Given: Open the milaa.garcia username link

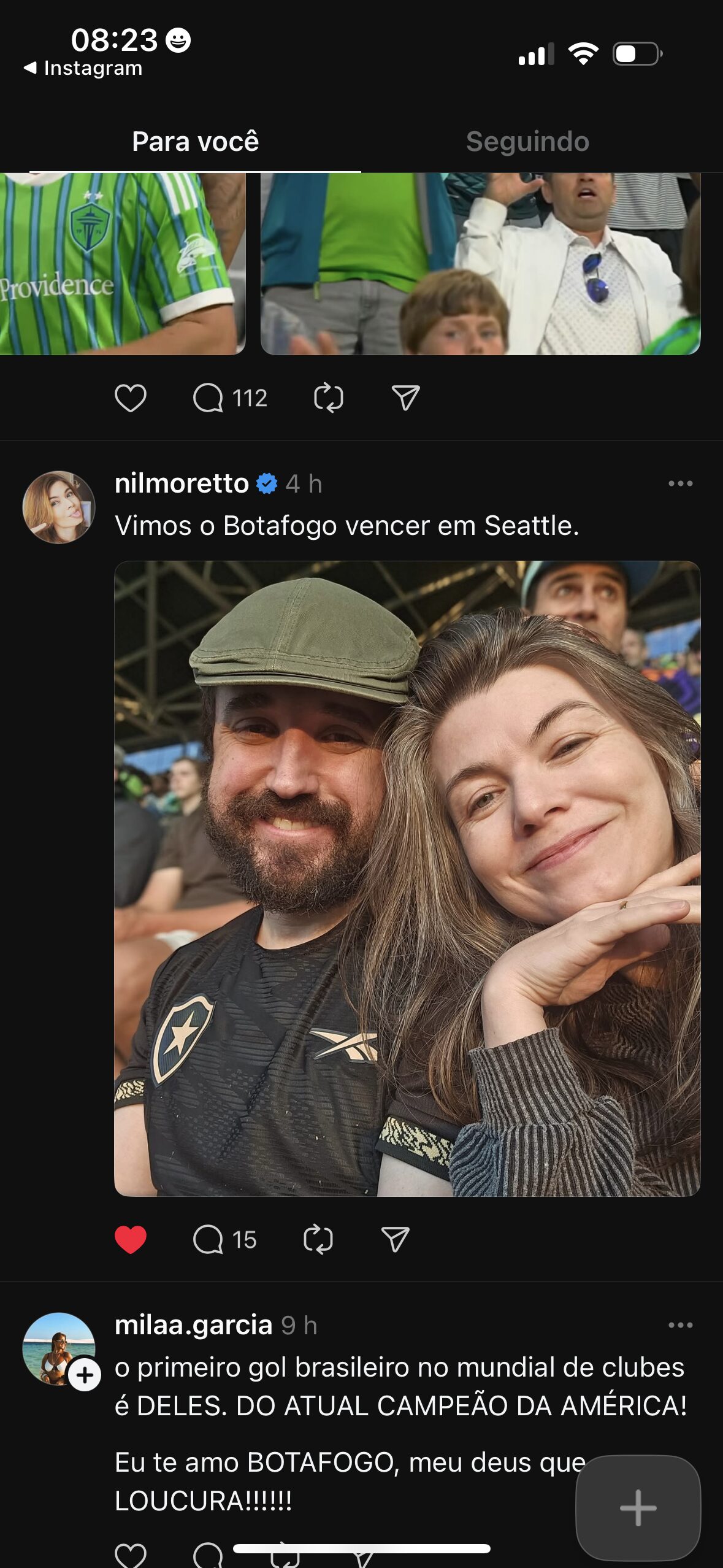Looking at the screenshot, I should click(193, 1325).
